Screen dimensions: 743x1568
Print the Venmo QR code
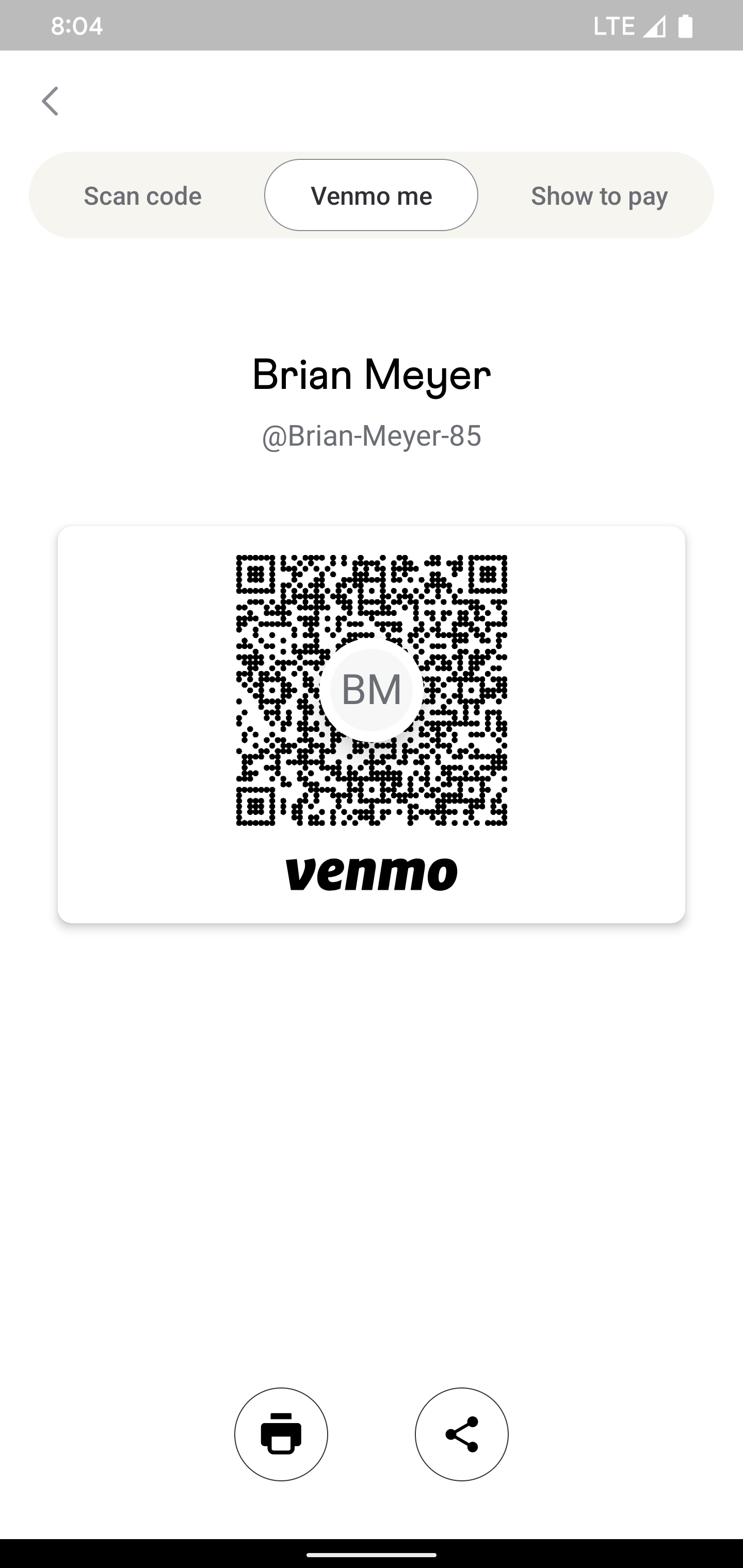(x=281, y=1435)
